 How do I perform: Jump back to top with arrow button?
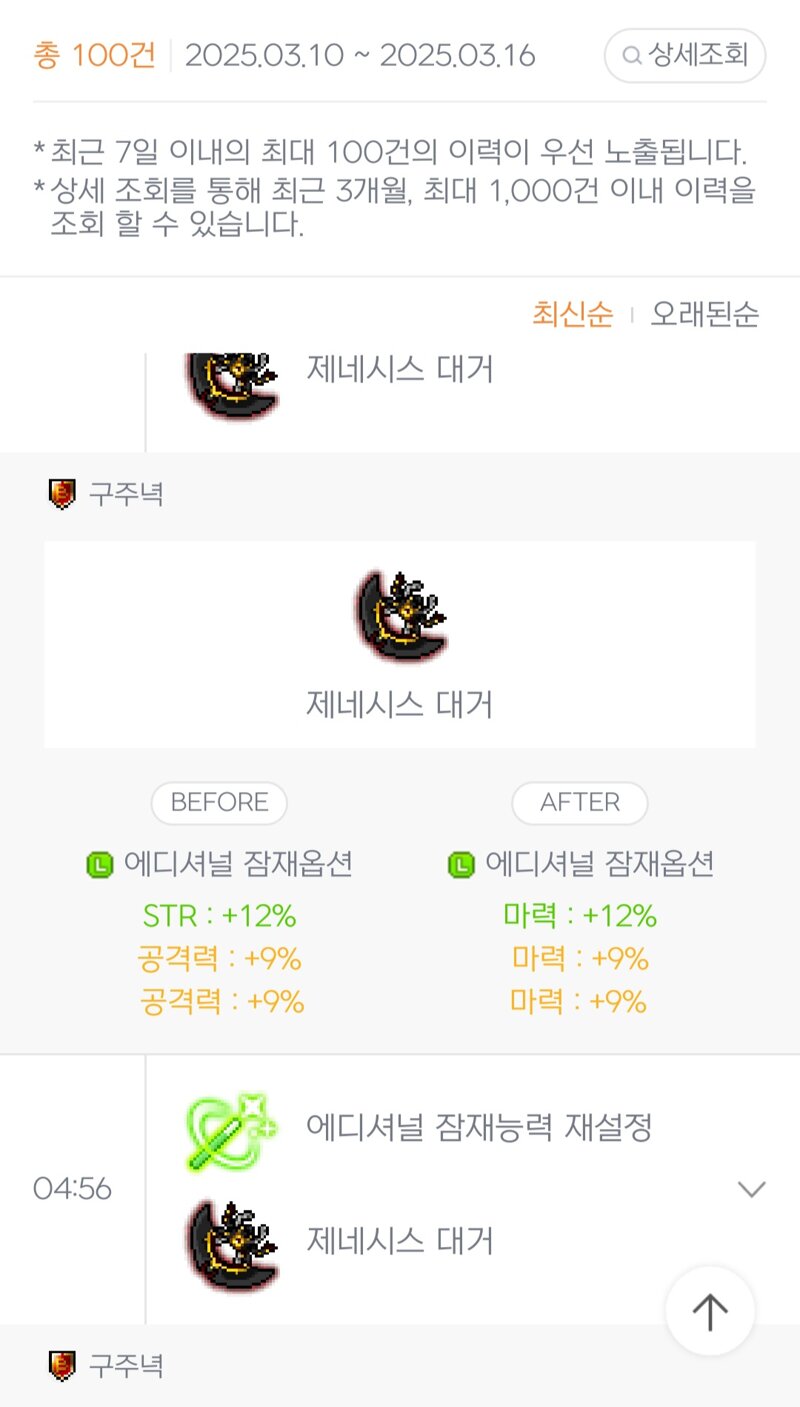(710, 1311)
